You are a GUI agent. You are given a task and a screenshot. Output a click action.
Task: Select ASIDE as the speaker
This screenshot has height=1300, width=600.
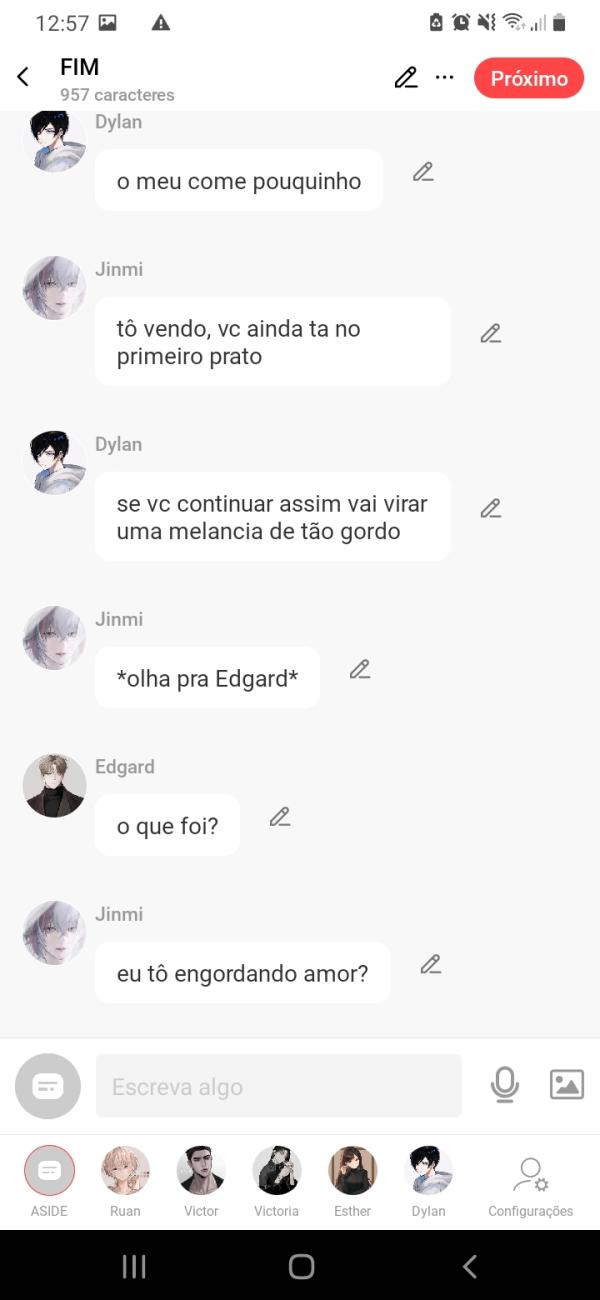tap(49, 1171)
